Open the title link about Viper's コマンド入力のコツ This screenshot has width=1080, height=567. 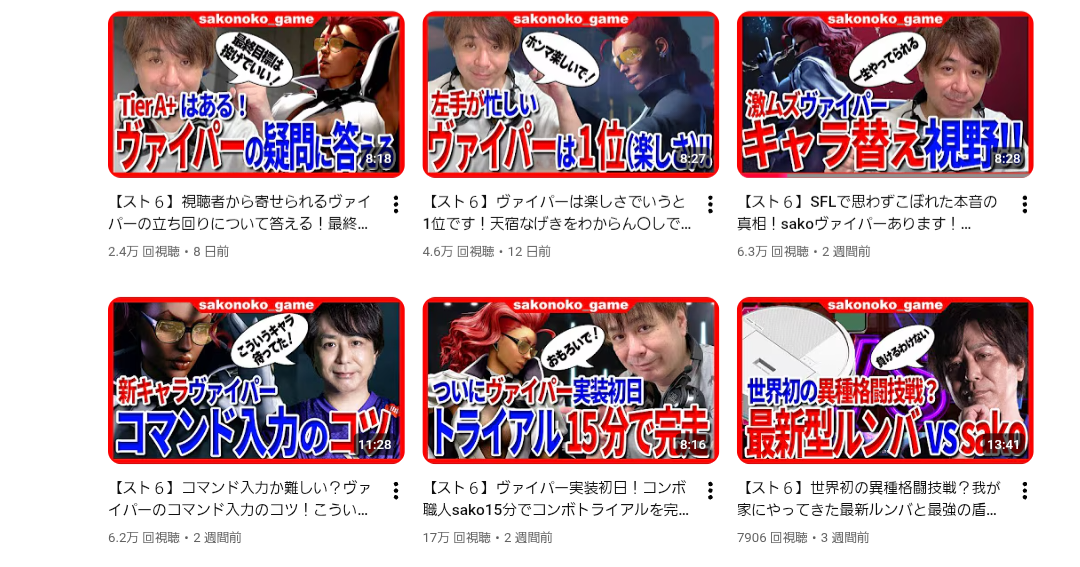[240, 499]
